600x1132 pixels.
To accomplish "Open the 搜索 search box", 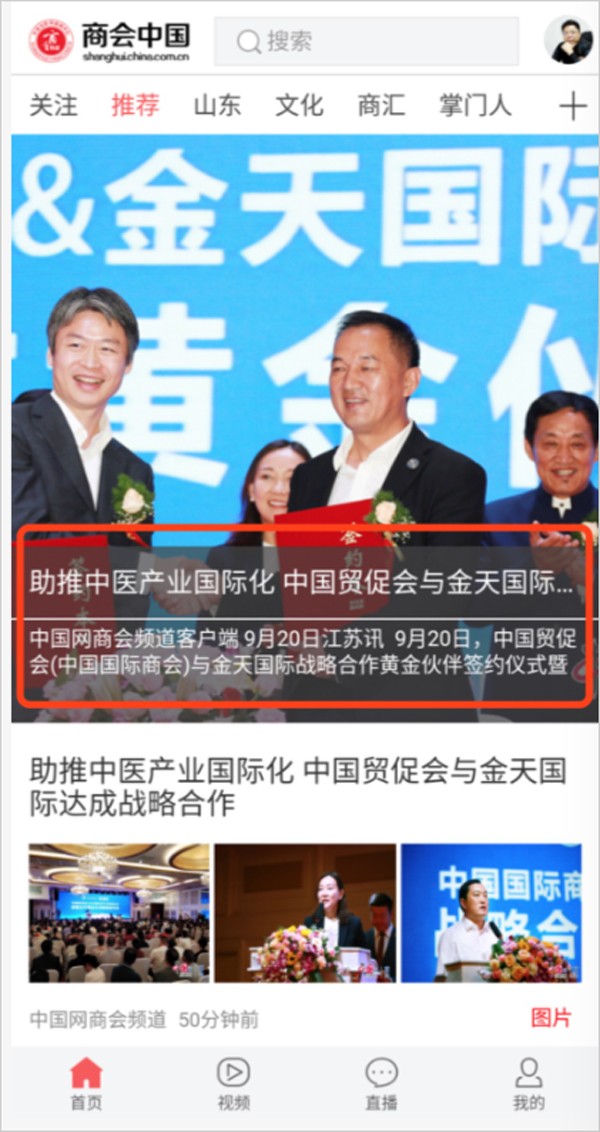I will coord(366,42).
